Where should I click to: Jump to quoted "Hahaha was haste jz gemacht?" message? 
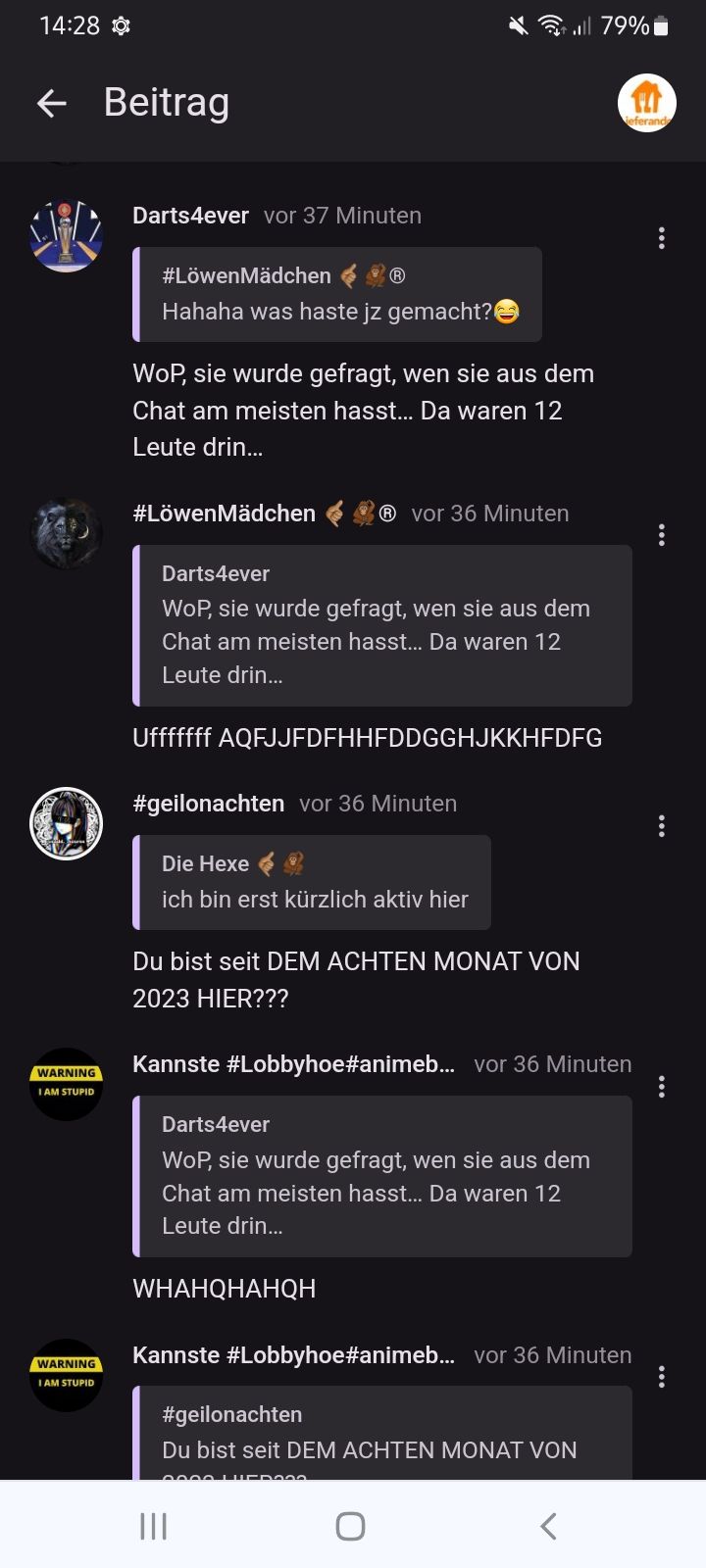pyautogui.click(x=338, y=295)
